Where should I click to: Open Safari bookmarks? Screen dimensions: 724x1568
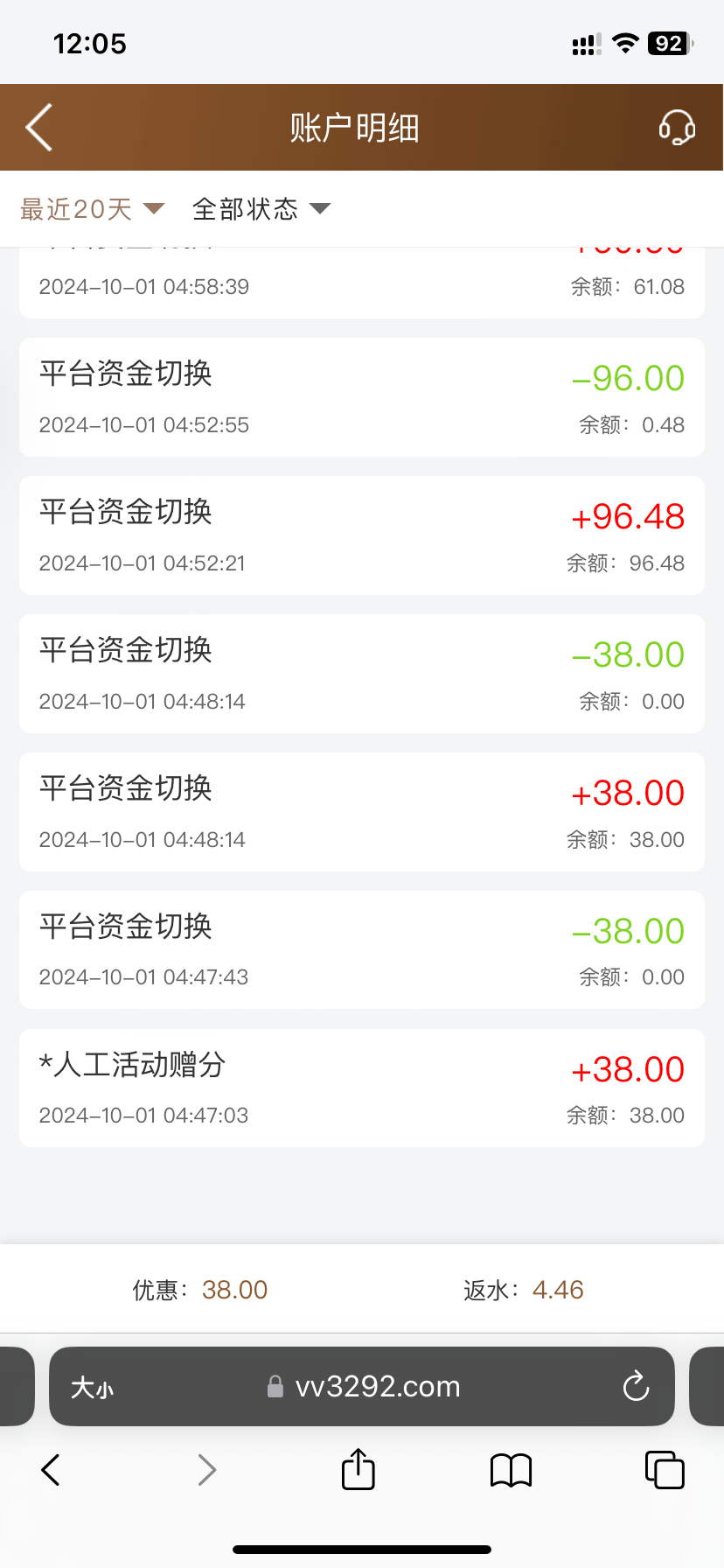[511, 1470]
